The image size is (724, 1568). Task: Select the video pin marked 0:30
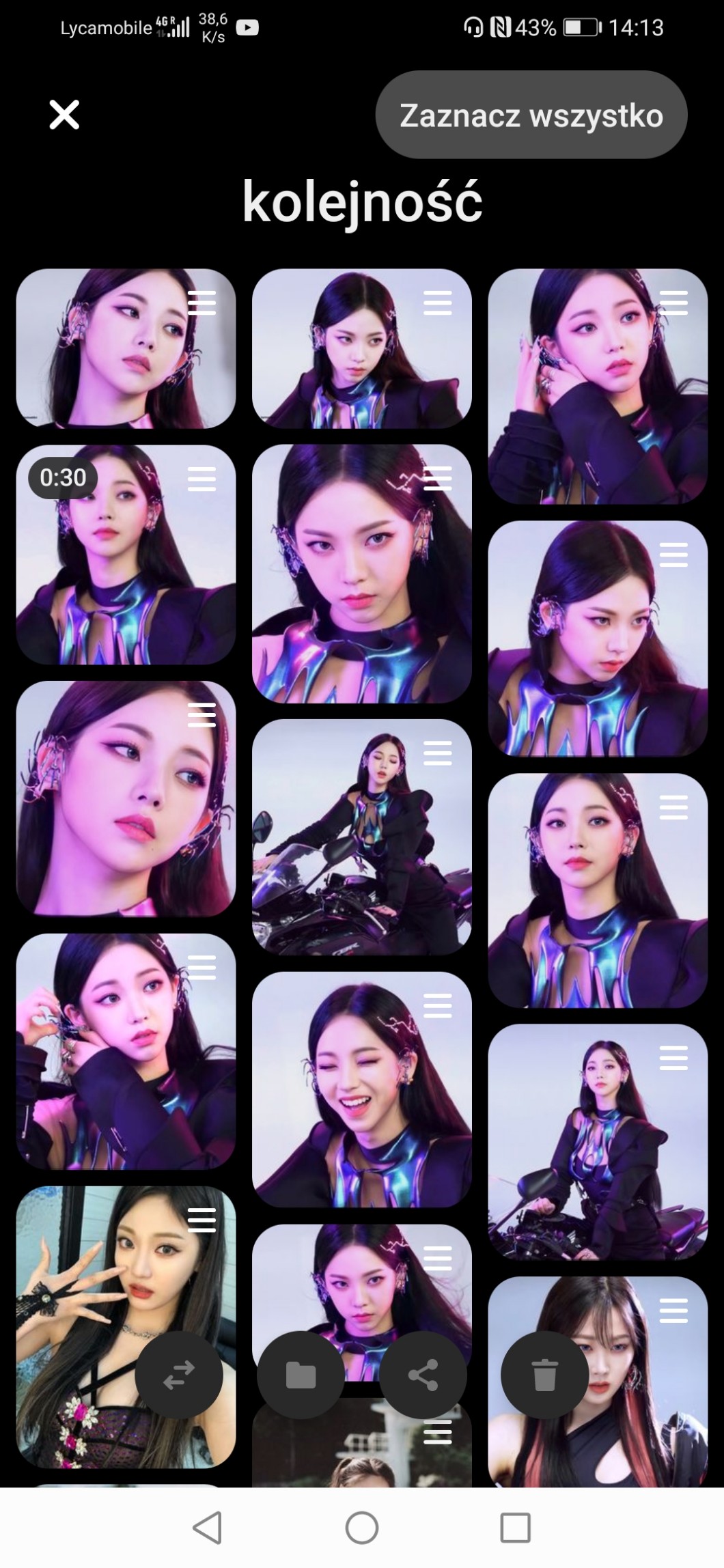point(126,555)
